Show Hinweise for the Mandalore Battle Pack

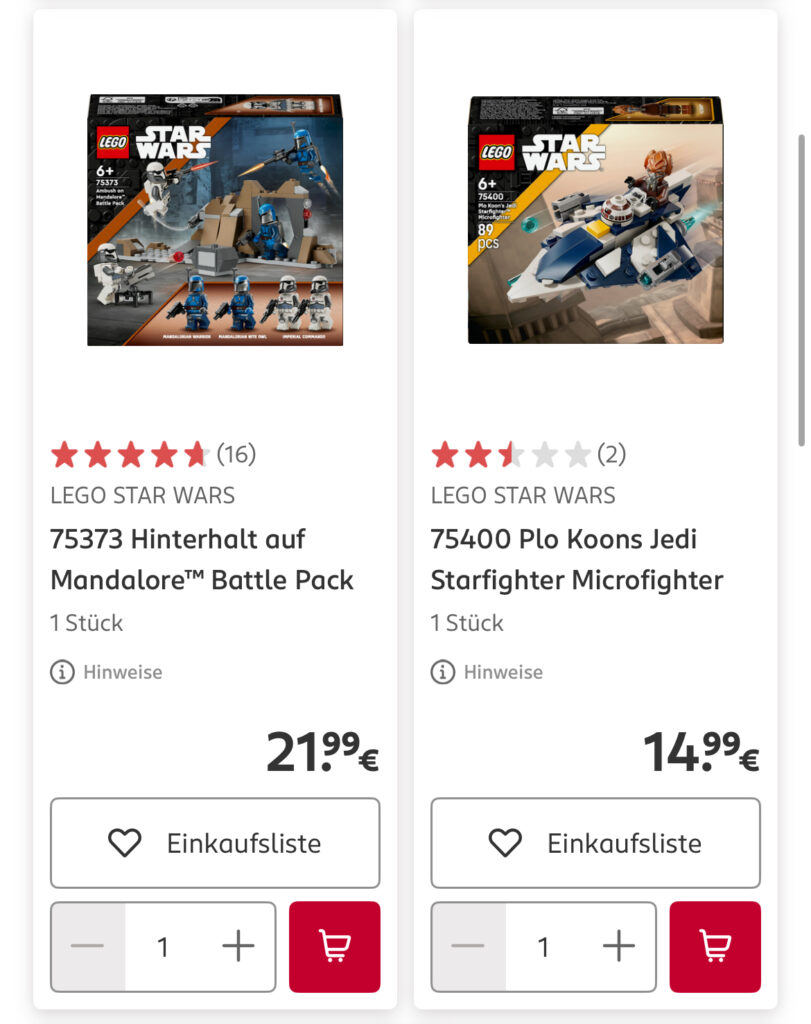[107, 672]
